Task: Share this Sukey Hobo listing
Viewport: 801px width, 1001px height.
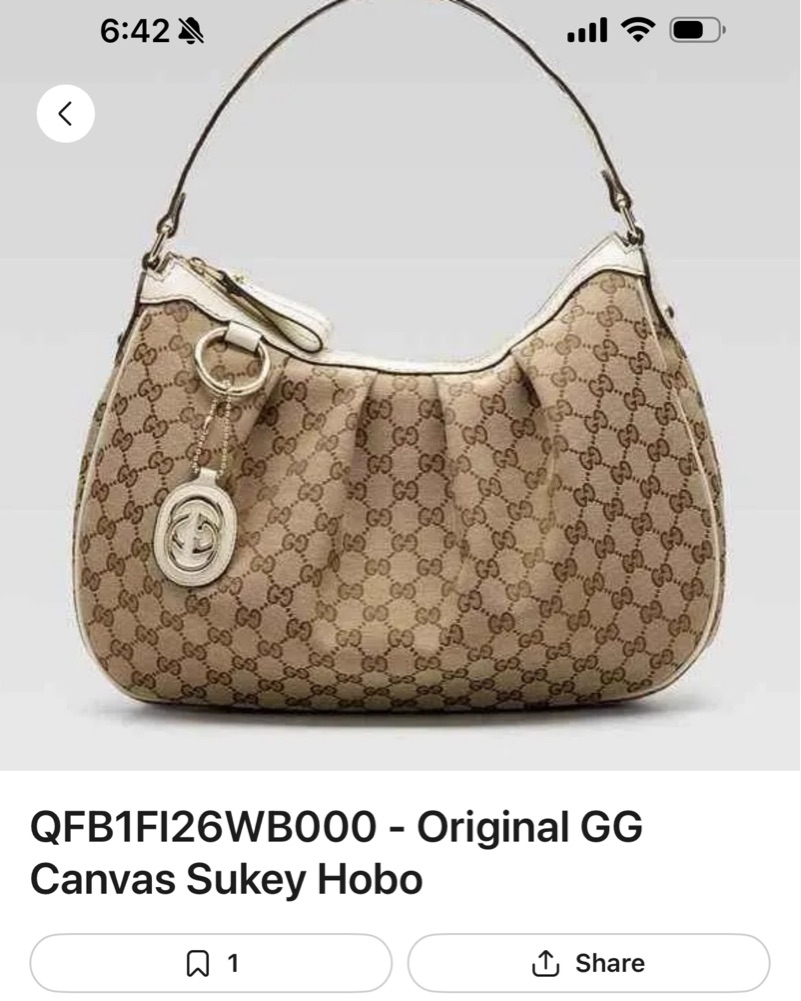Action: click(x=588, y=963)
